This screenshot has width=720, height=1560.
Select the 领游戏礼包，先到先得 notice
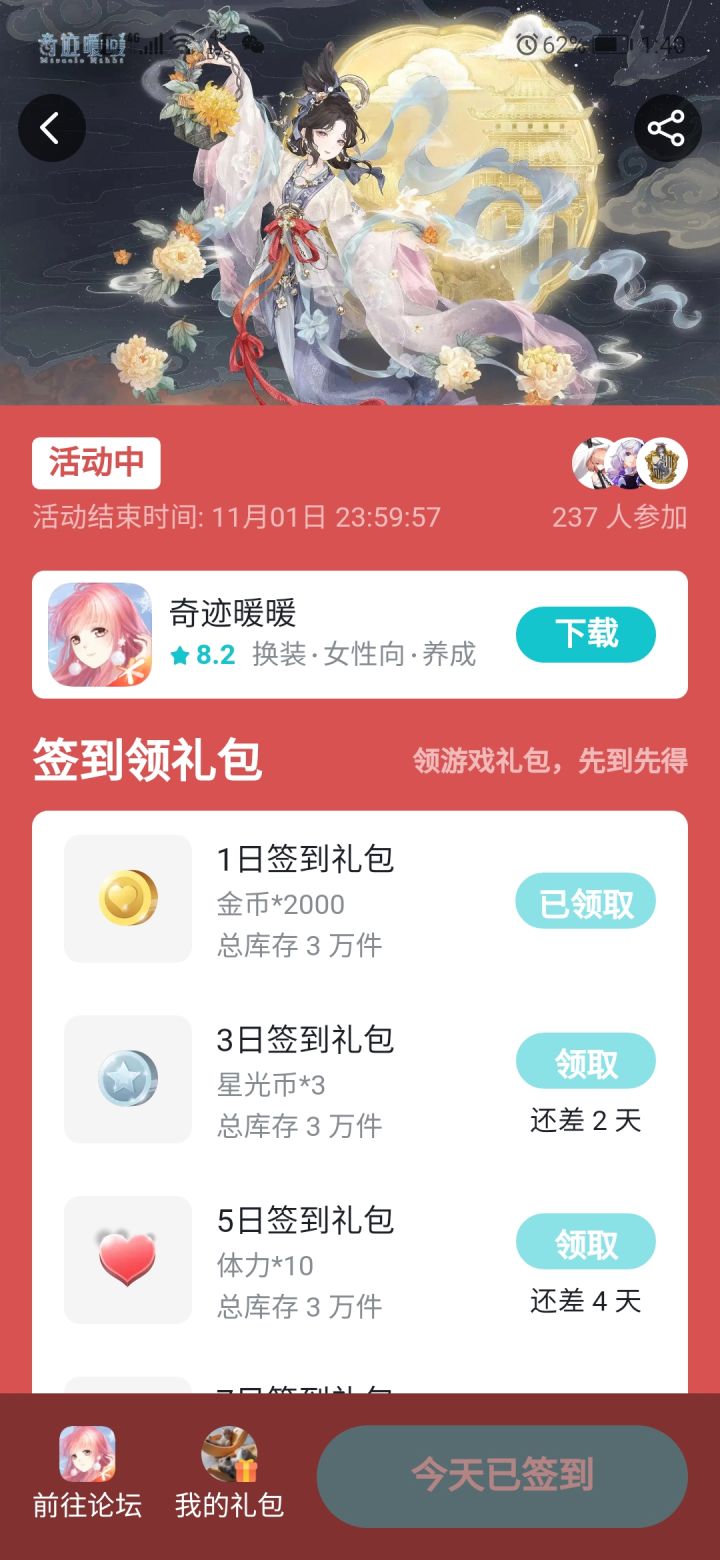[x=550, y=761]
